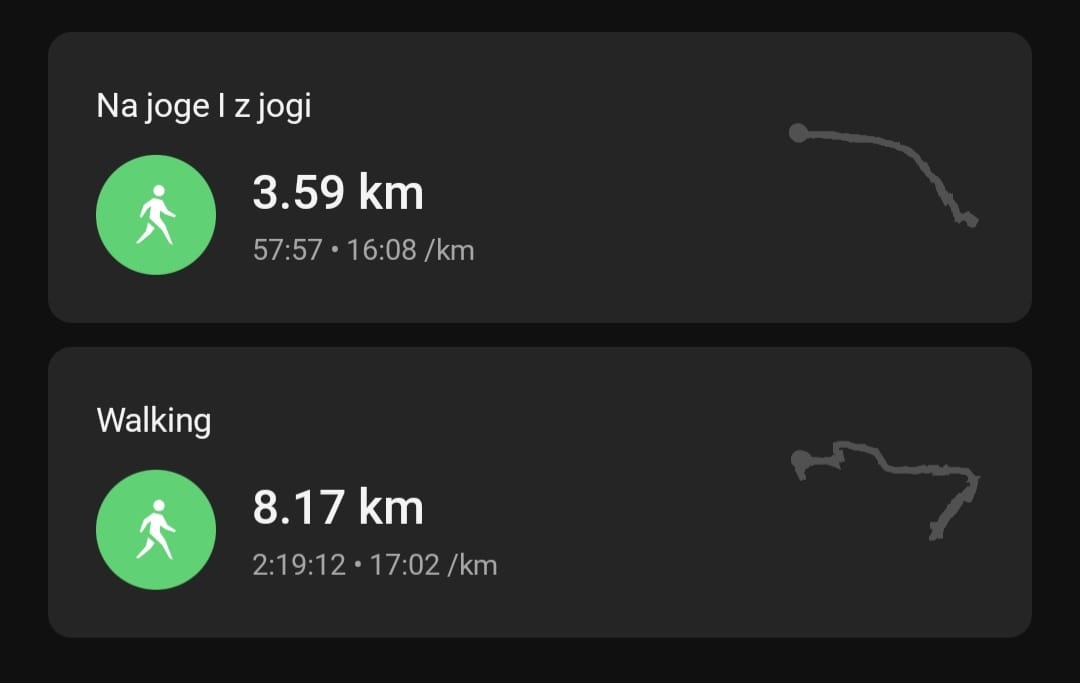Screen dimensions: 1080x683
Task: Open the 8.17 km Walking activity
Action: pyautogui.click(x=539, y=492)
